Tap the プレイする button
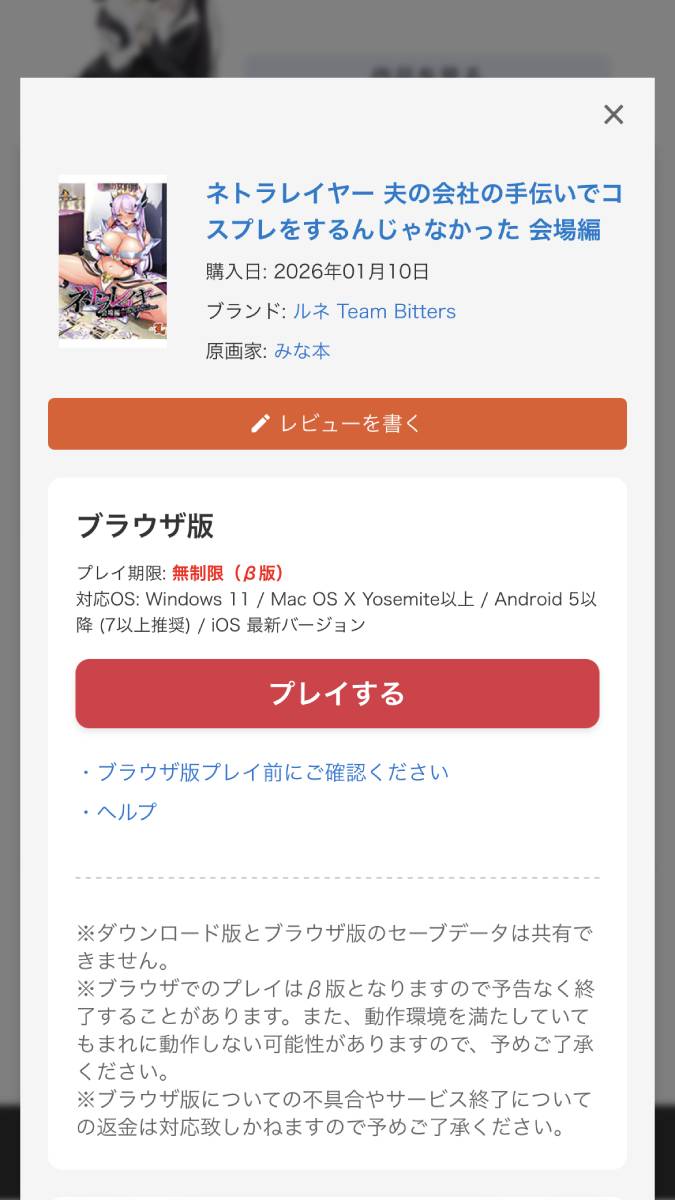Image resolution: width=675 pixels, height=1200 pixels. tap(337, 694)
